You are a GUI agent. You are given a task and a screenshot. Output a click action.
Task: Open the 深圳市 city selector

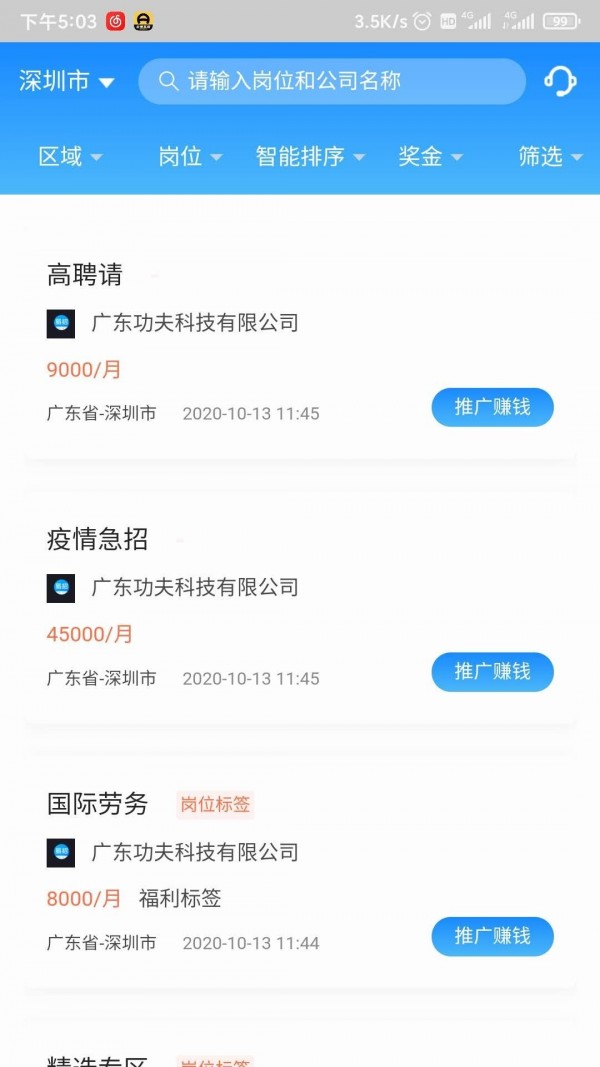(66, 82)
